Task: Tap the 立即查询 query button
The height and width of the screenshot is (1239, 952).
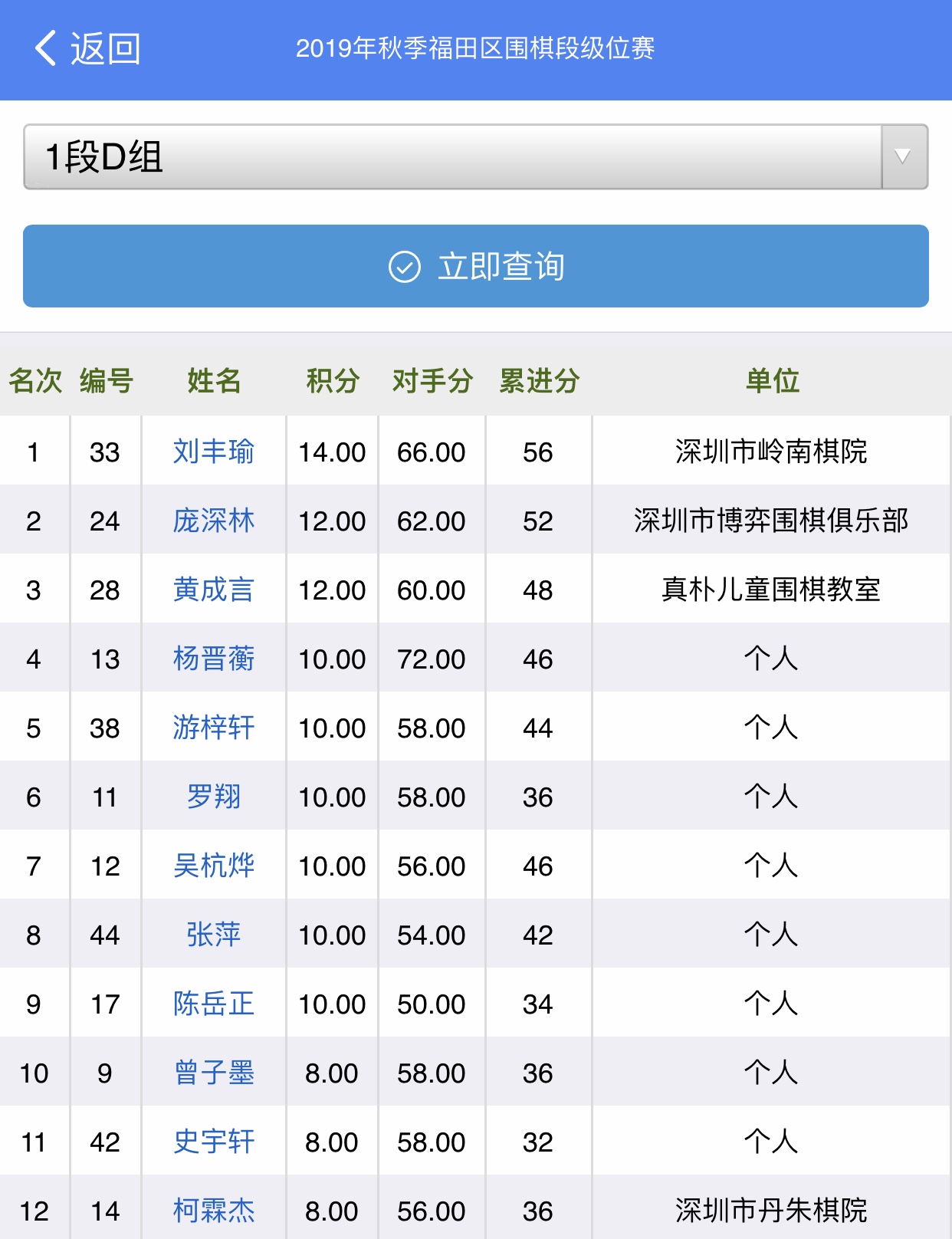Action: pos(475,266)
